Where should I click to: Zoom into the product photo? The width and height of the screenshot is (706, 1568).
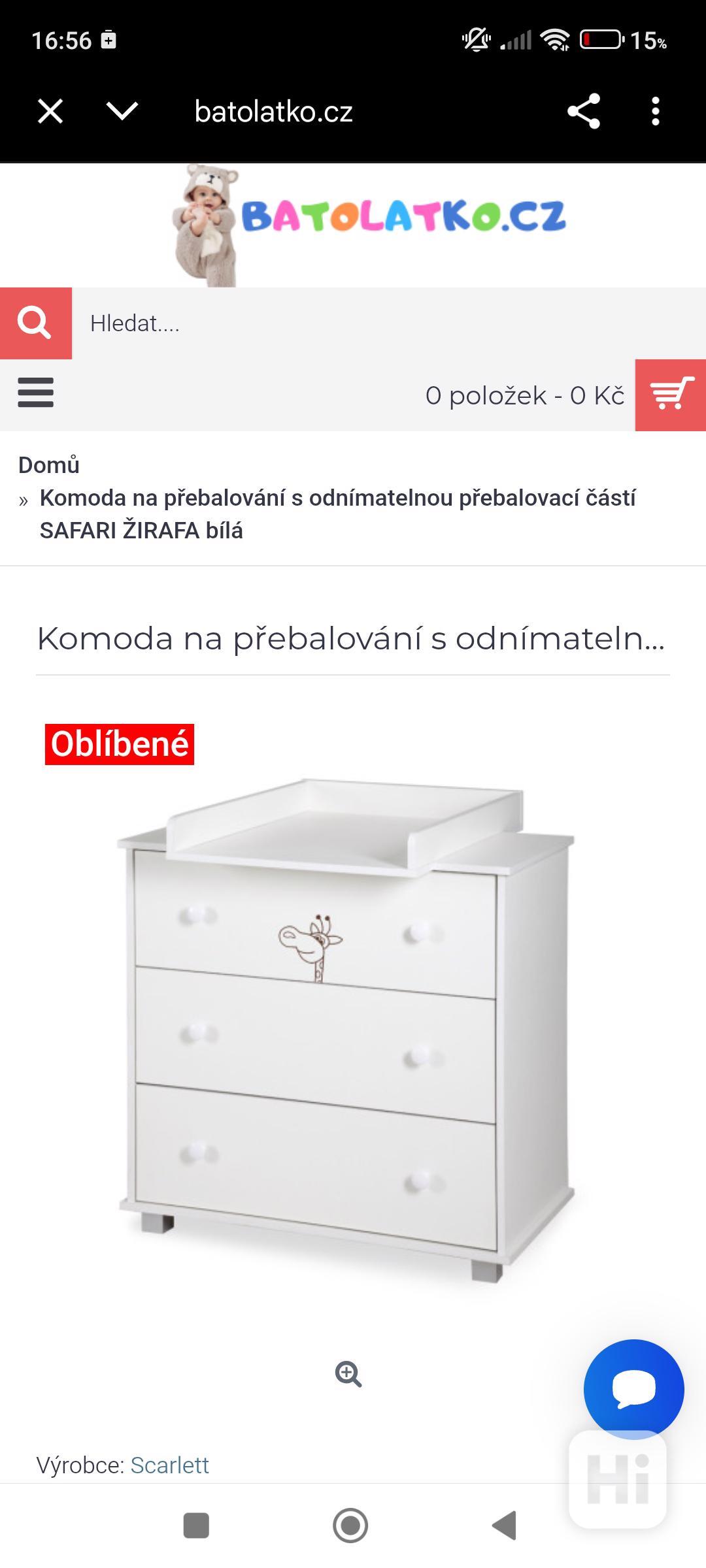[x=348, y=1374]
